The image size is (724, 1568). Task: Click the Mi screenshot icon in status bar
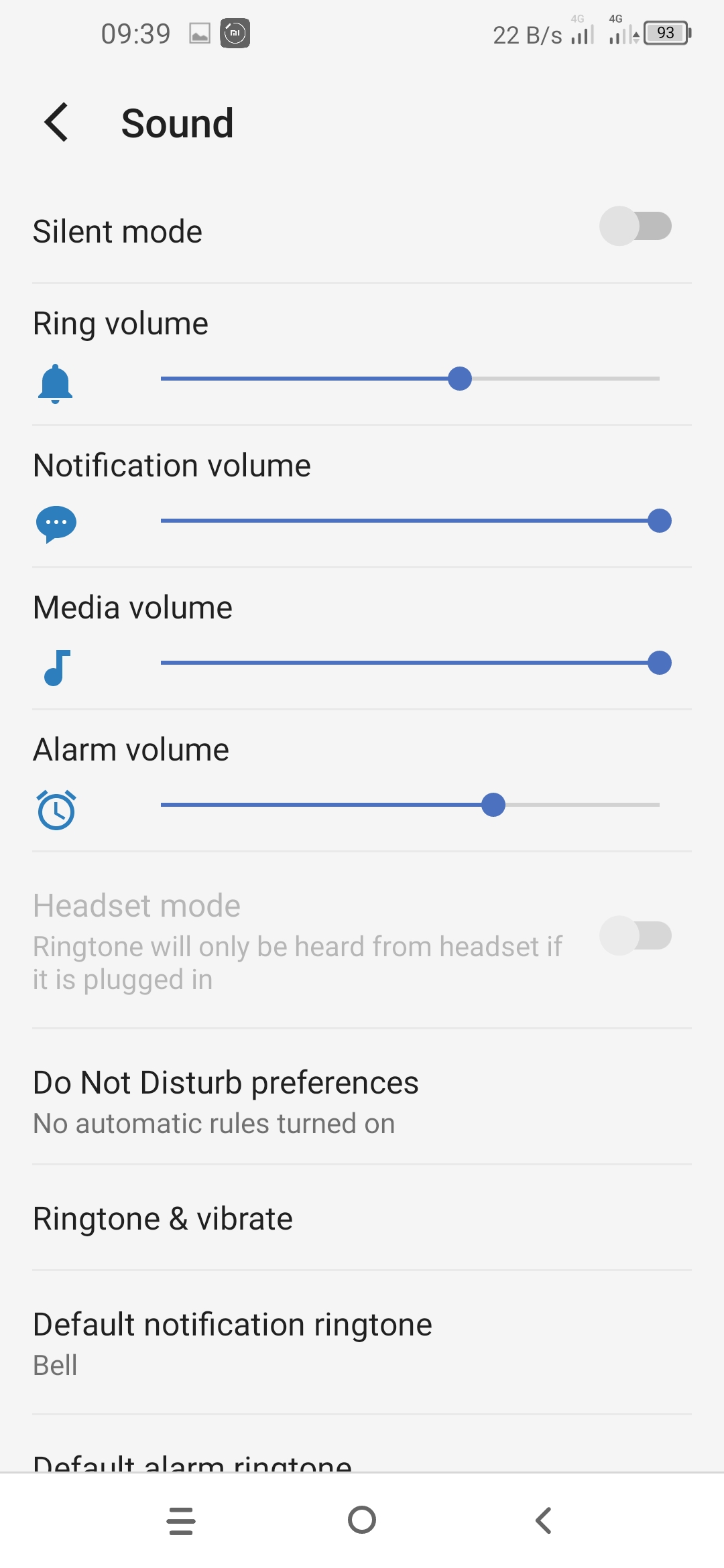[x=236, y=32]
